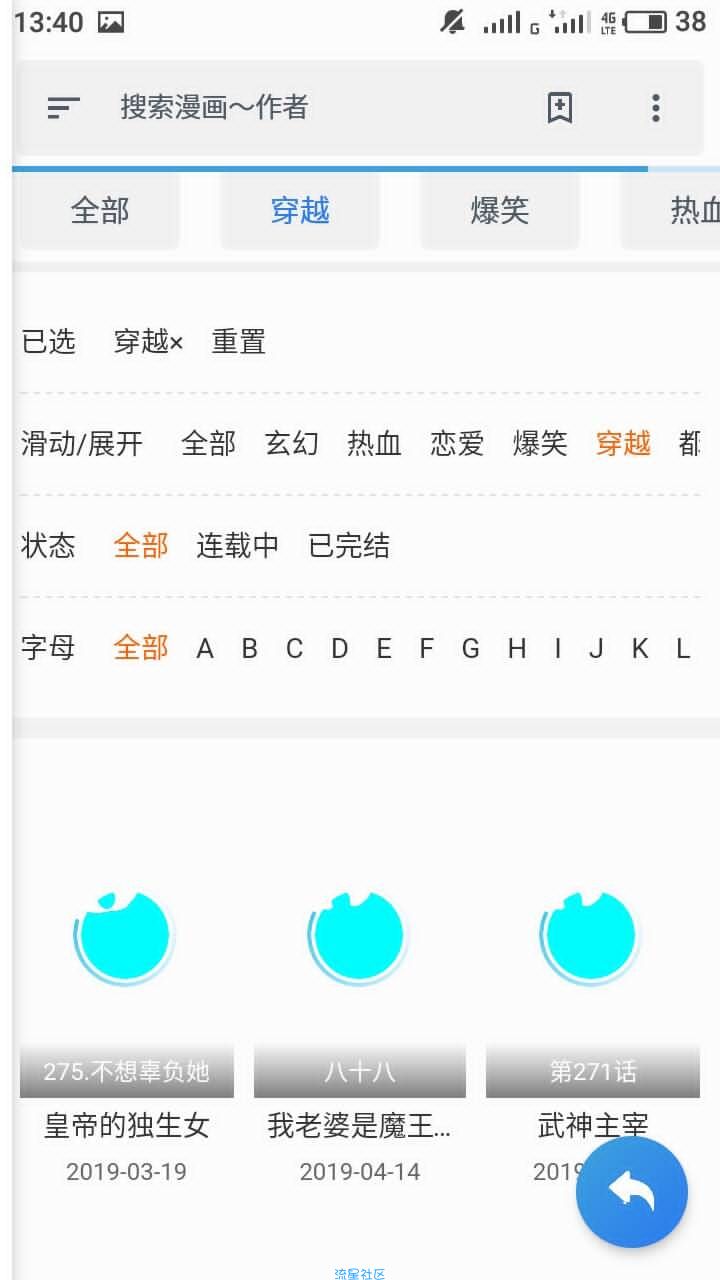Switch to the top 爆笑 tab

tap(499, 211)
